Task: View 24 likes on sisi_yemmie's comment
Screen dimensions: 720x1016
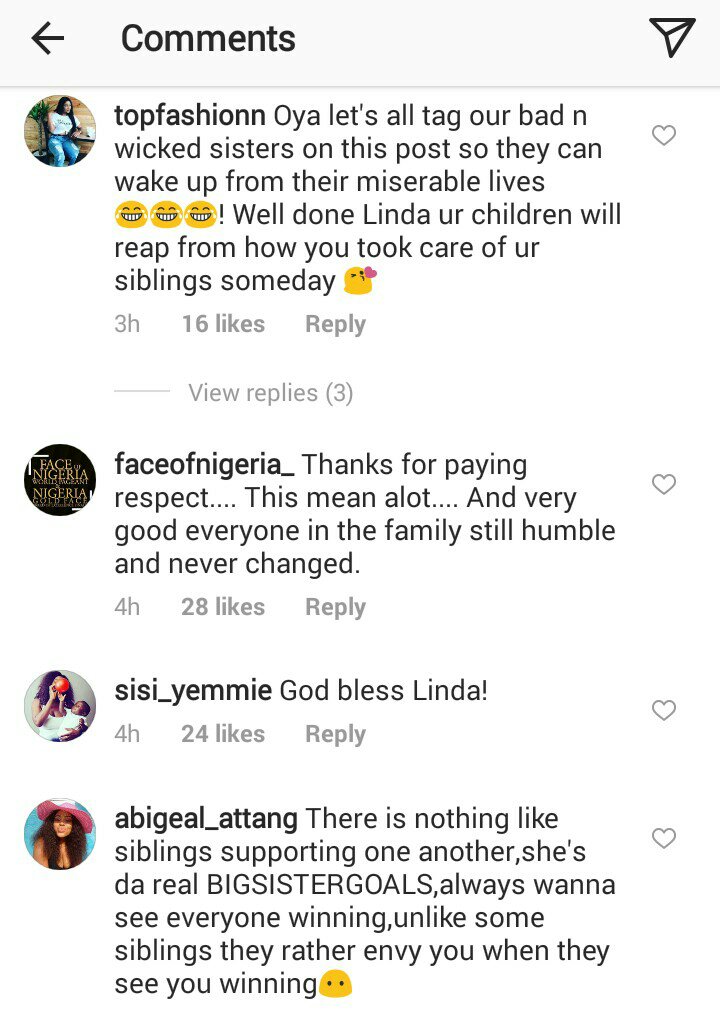Action: tap(223, 734)
